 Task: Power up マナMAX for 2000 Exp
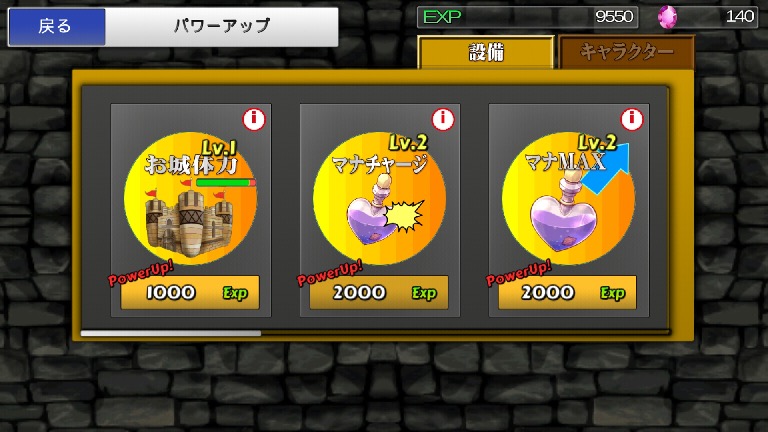568,293
